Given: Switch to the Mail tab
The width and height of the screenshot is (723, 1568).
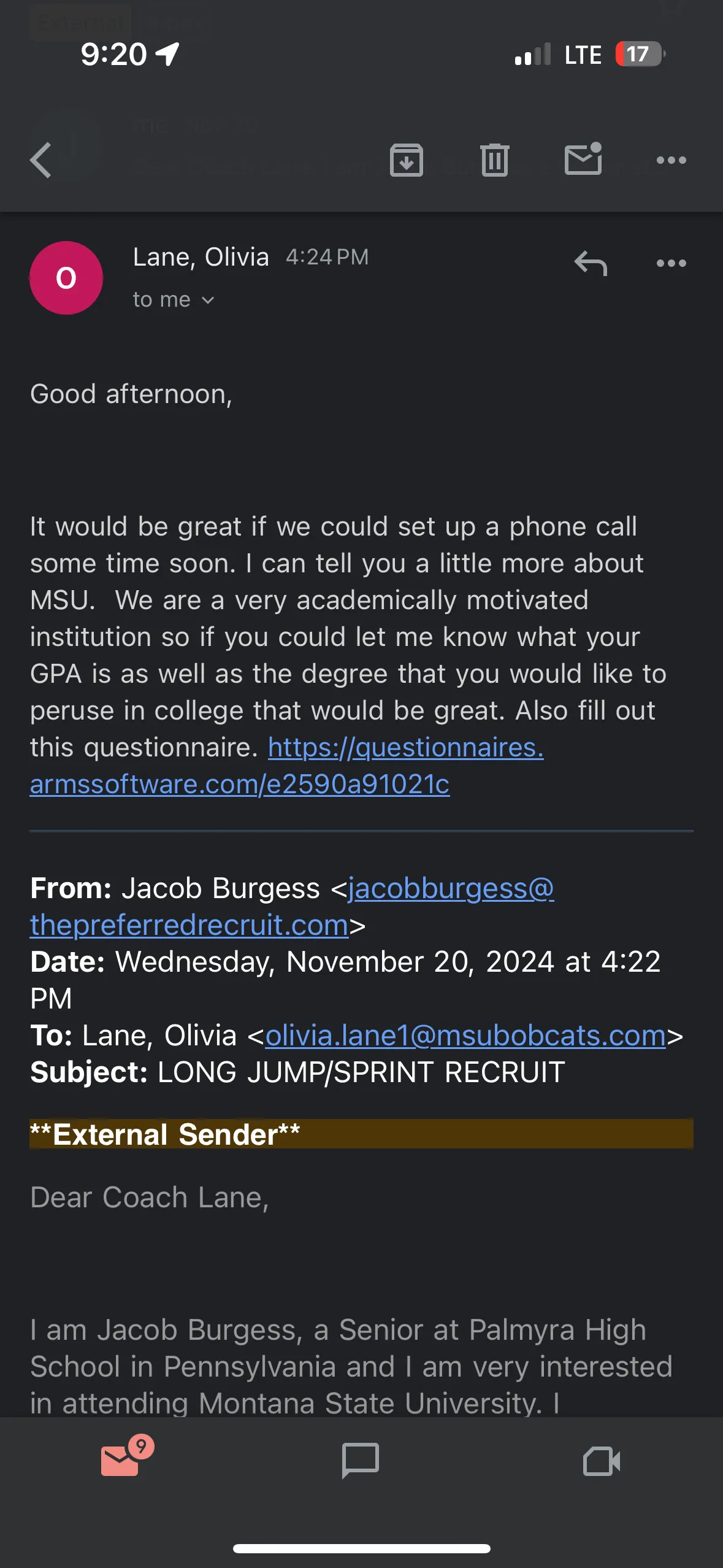Looking at the screenshot, I should point(121,1461).
